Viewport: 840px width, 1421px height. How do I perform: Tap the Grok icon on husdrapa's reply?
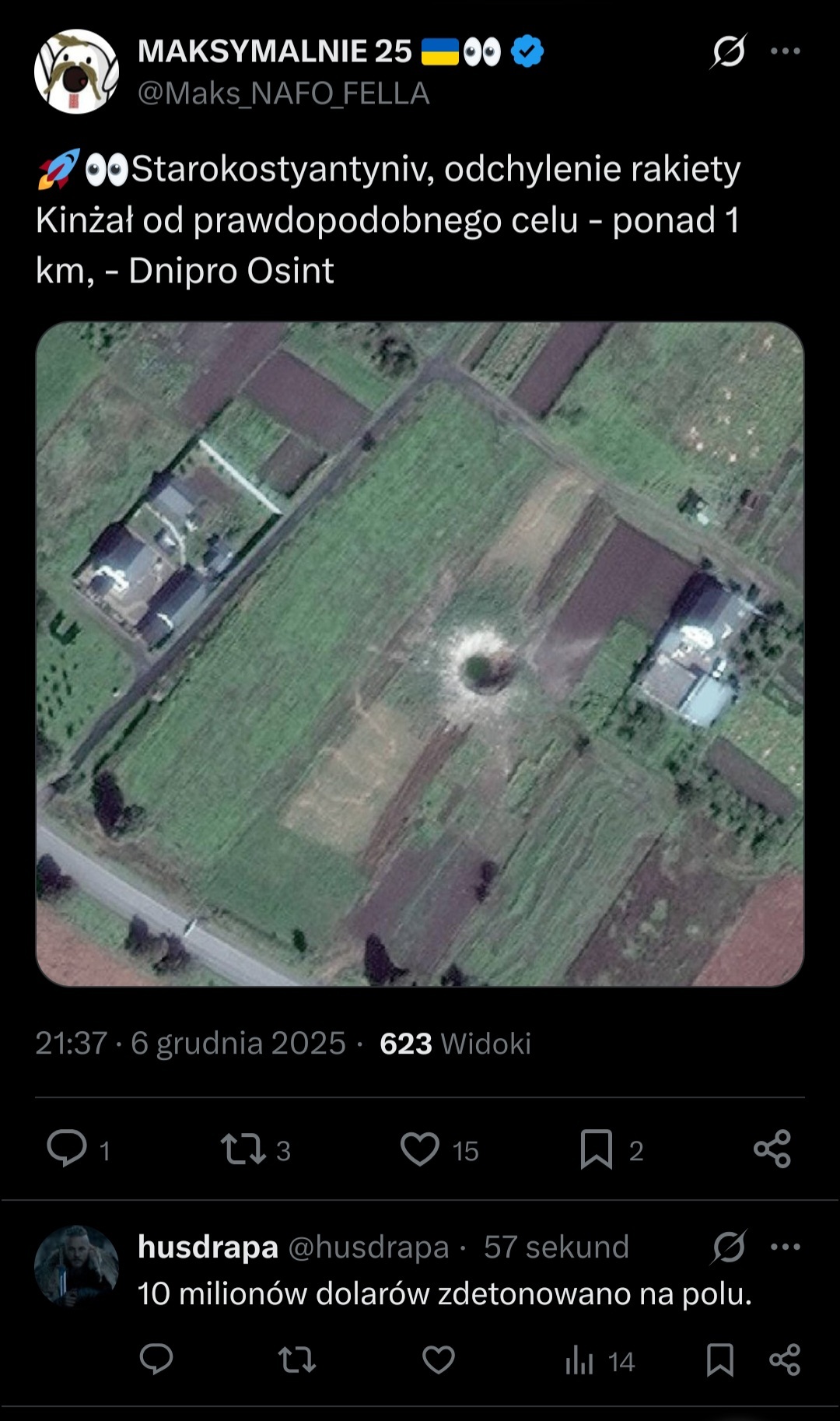click(x=729, y=1247)
